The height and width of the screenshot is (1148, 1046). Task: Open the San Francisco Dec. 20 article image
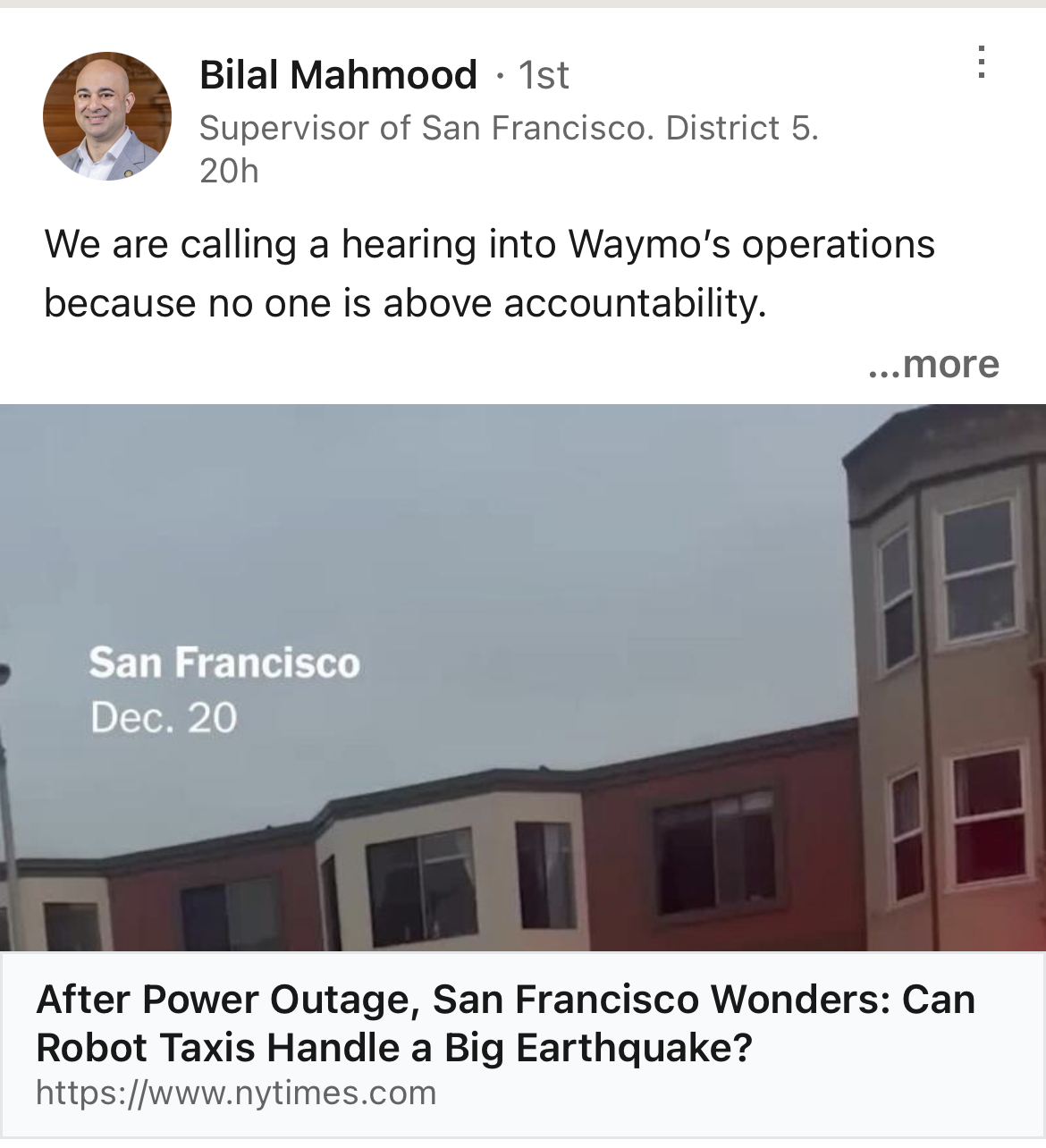point(523,677)
